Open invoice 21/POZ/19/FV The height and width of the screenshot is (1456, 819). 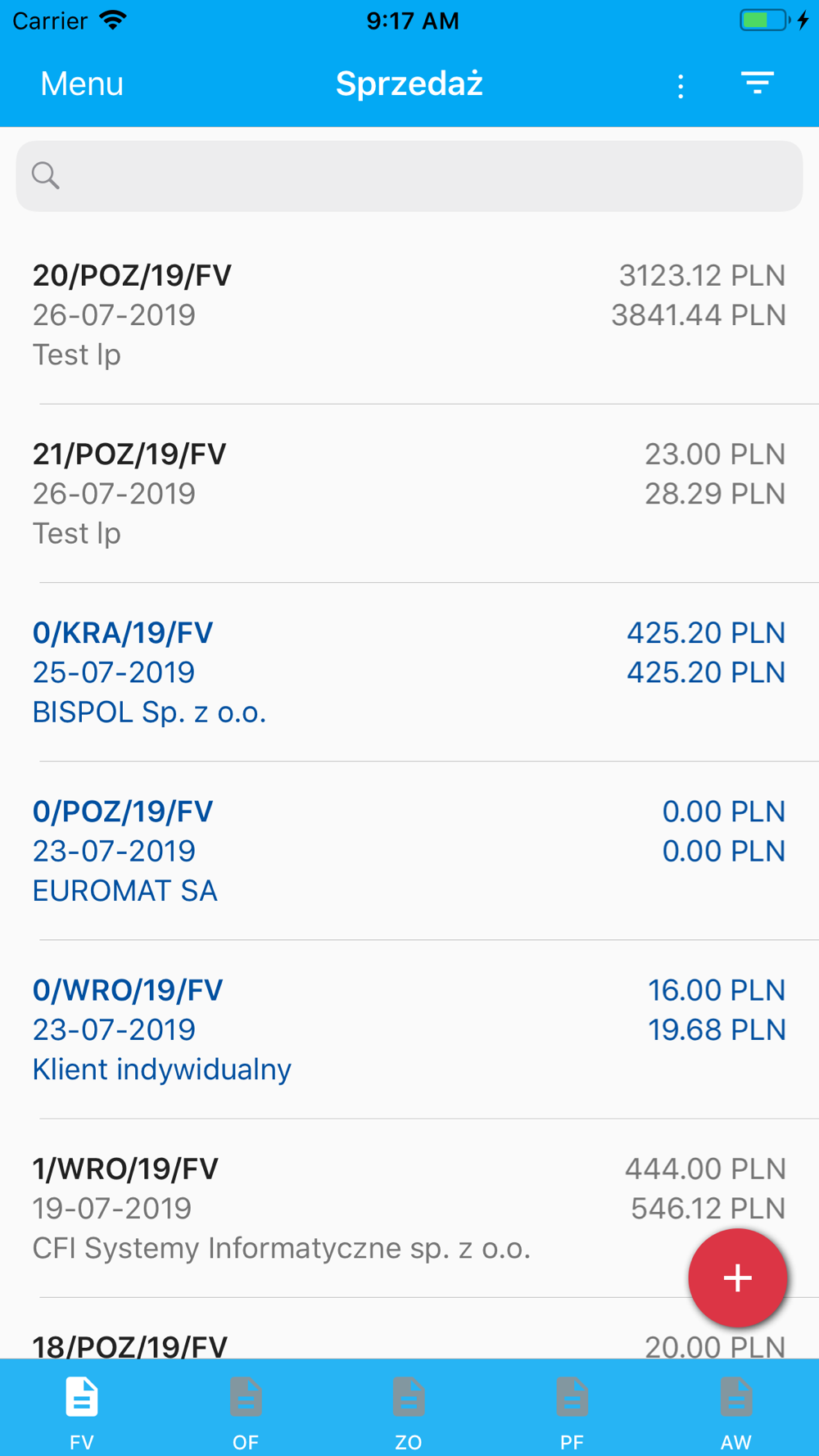click(x=409, y=494)
